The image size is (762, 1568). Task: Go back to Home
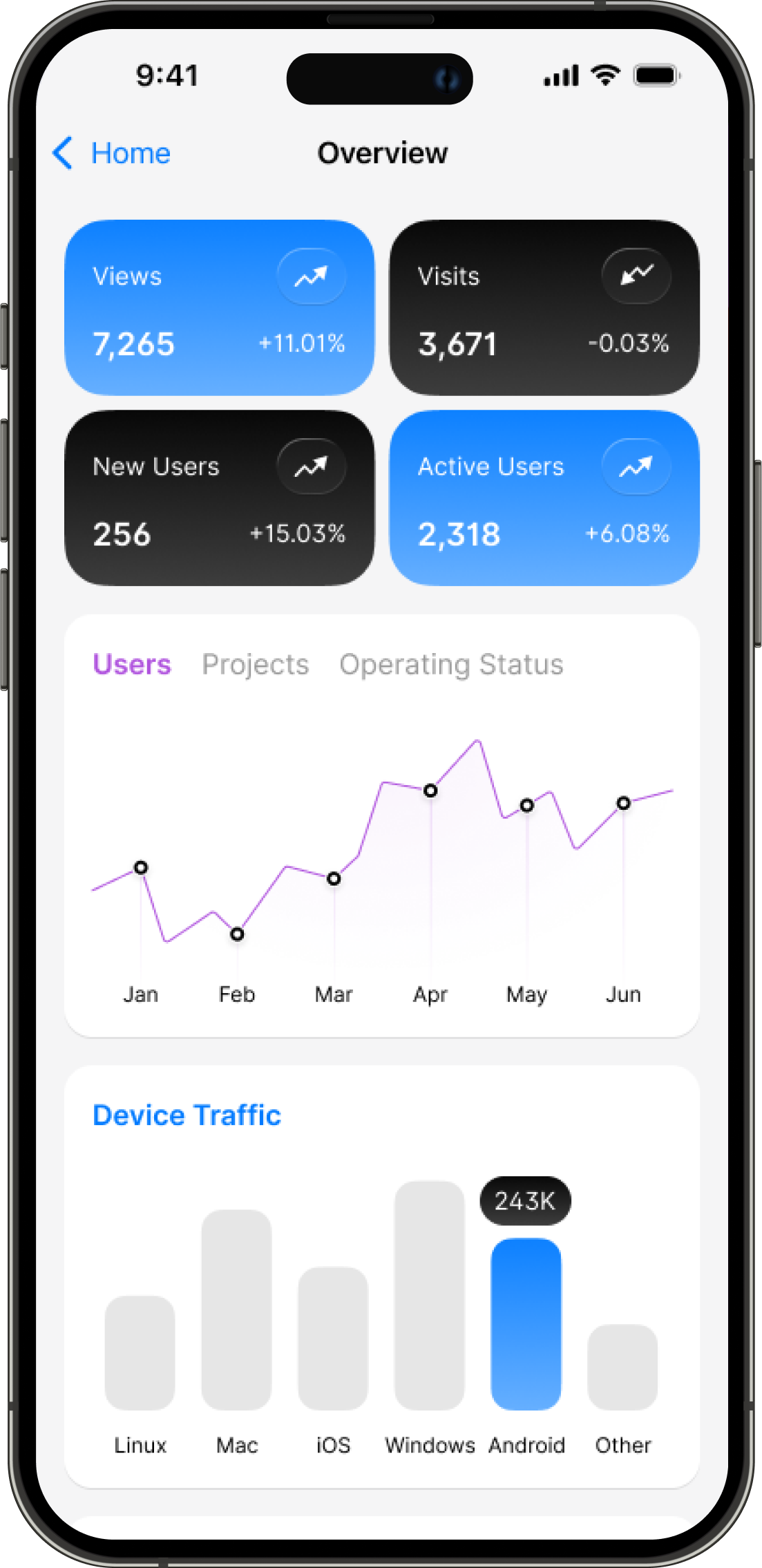coord(112,153)
